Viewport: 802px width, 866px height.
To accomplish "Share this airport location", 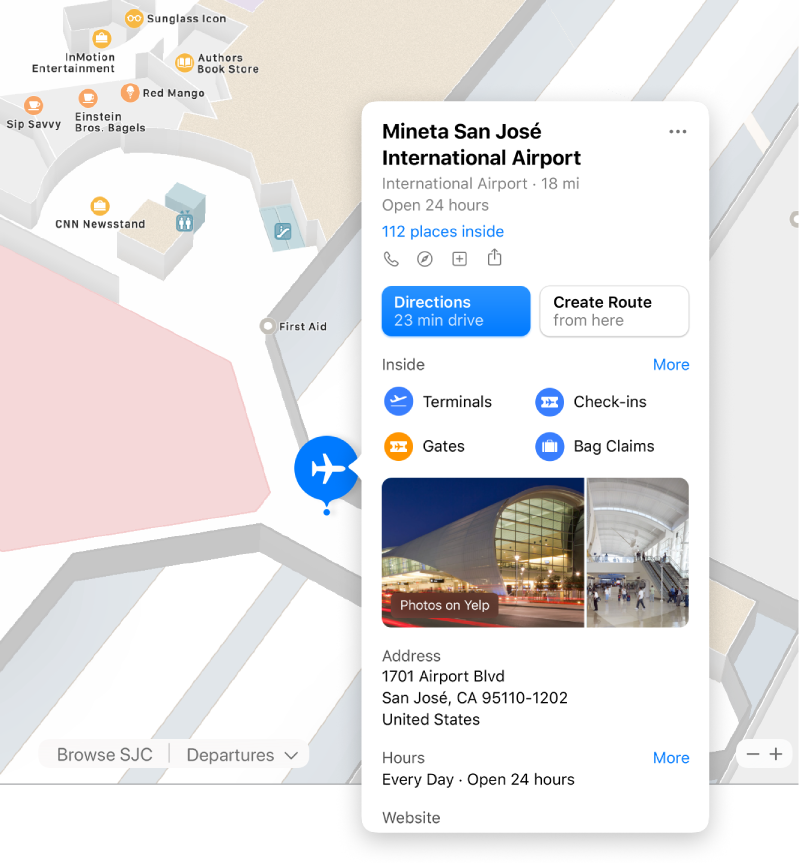I will (494, 259).
